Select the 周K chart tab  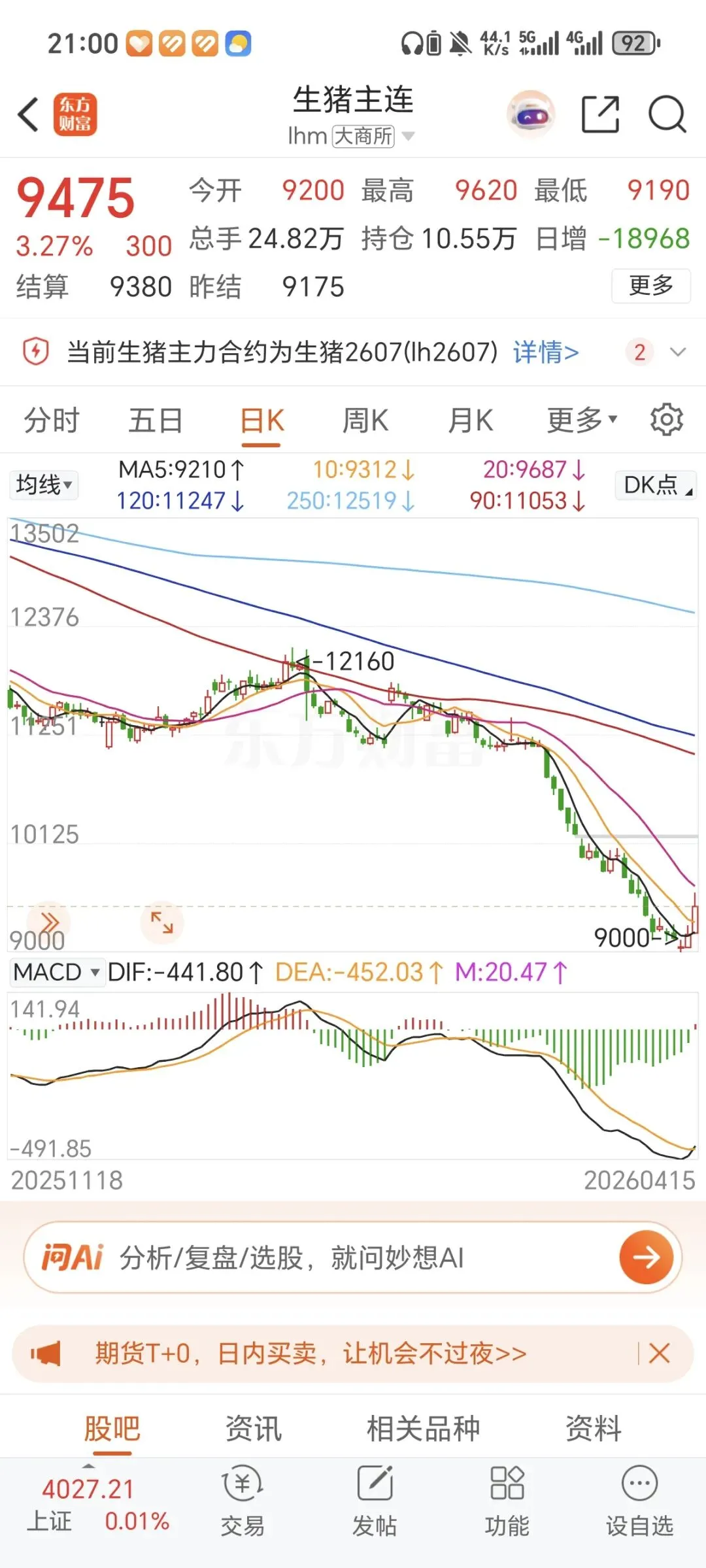click(365, 420)
